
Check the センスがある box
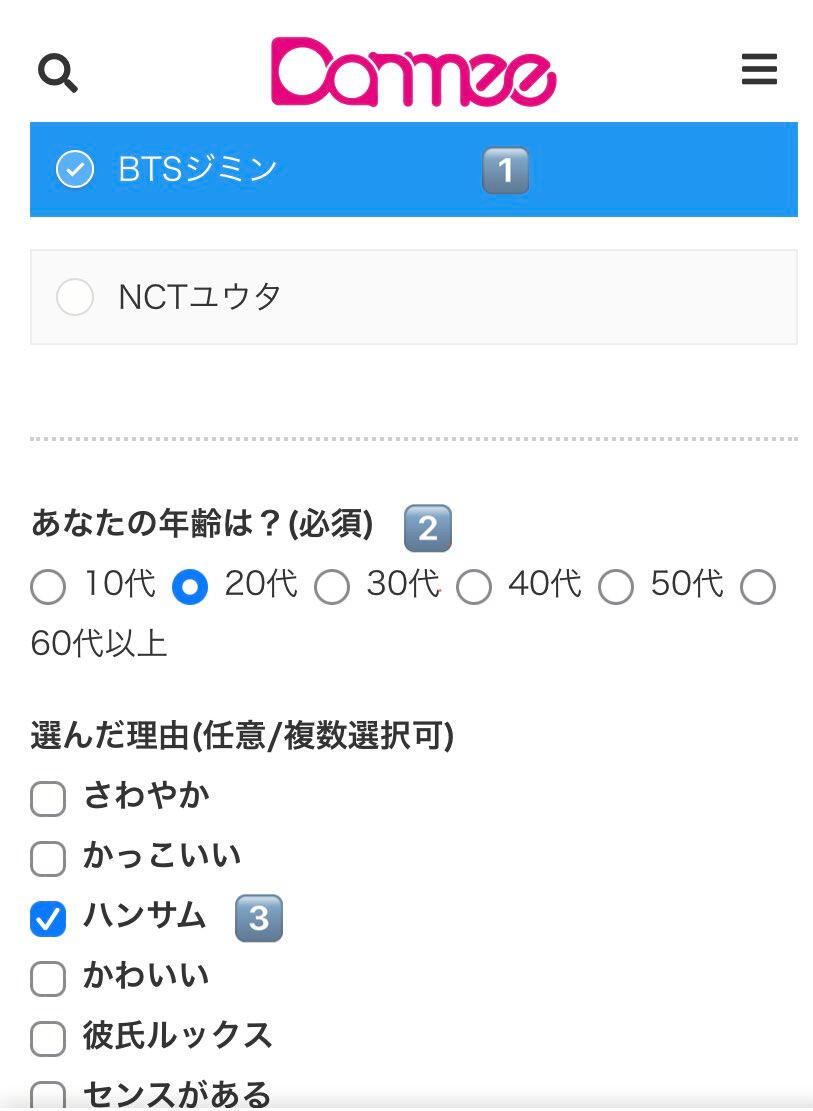point(48,1096)
